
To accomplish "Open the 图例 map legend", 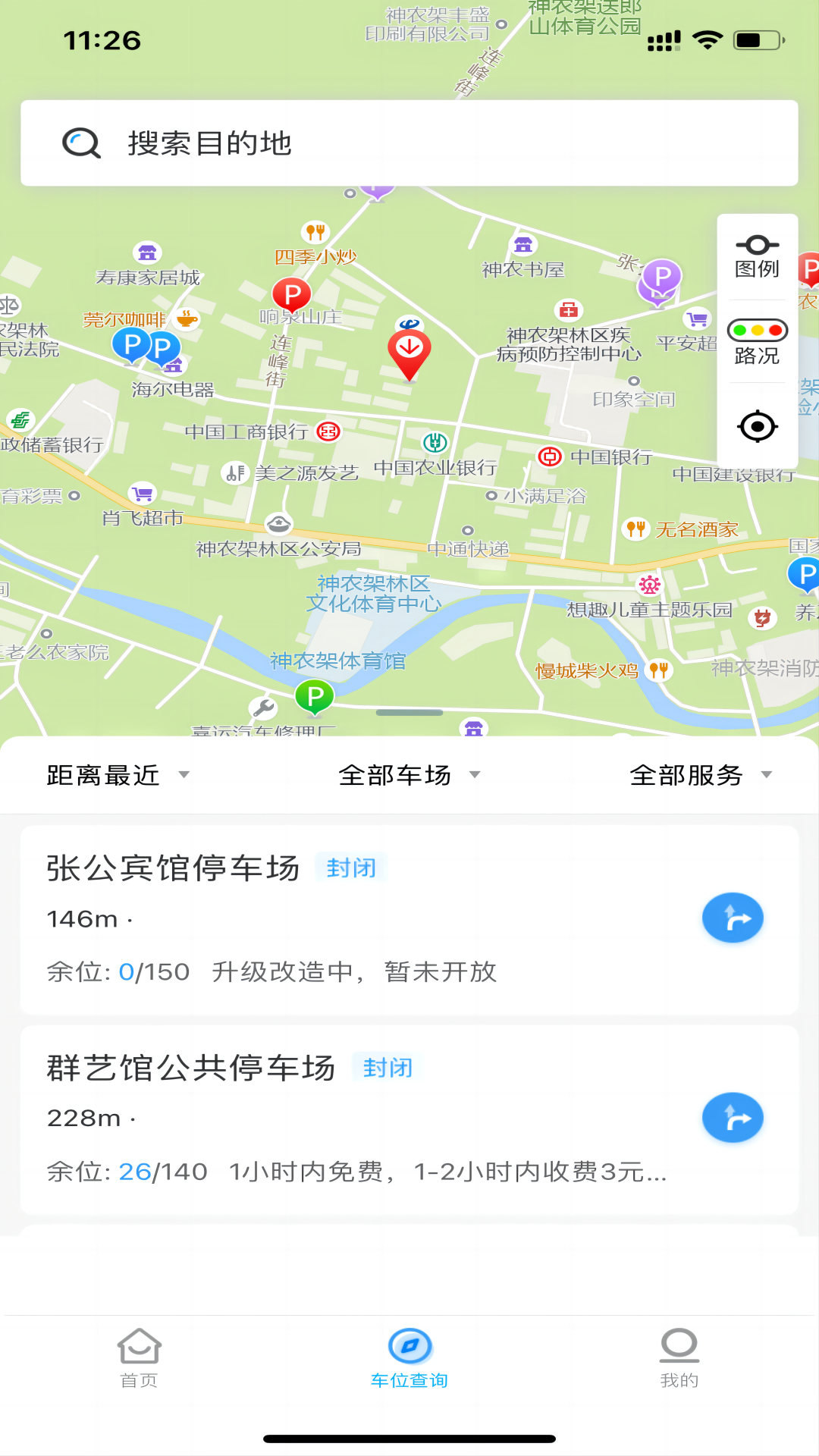I will pos(757,256).
